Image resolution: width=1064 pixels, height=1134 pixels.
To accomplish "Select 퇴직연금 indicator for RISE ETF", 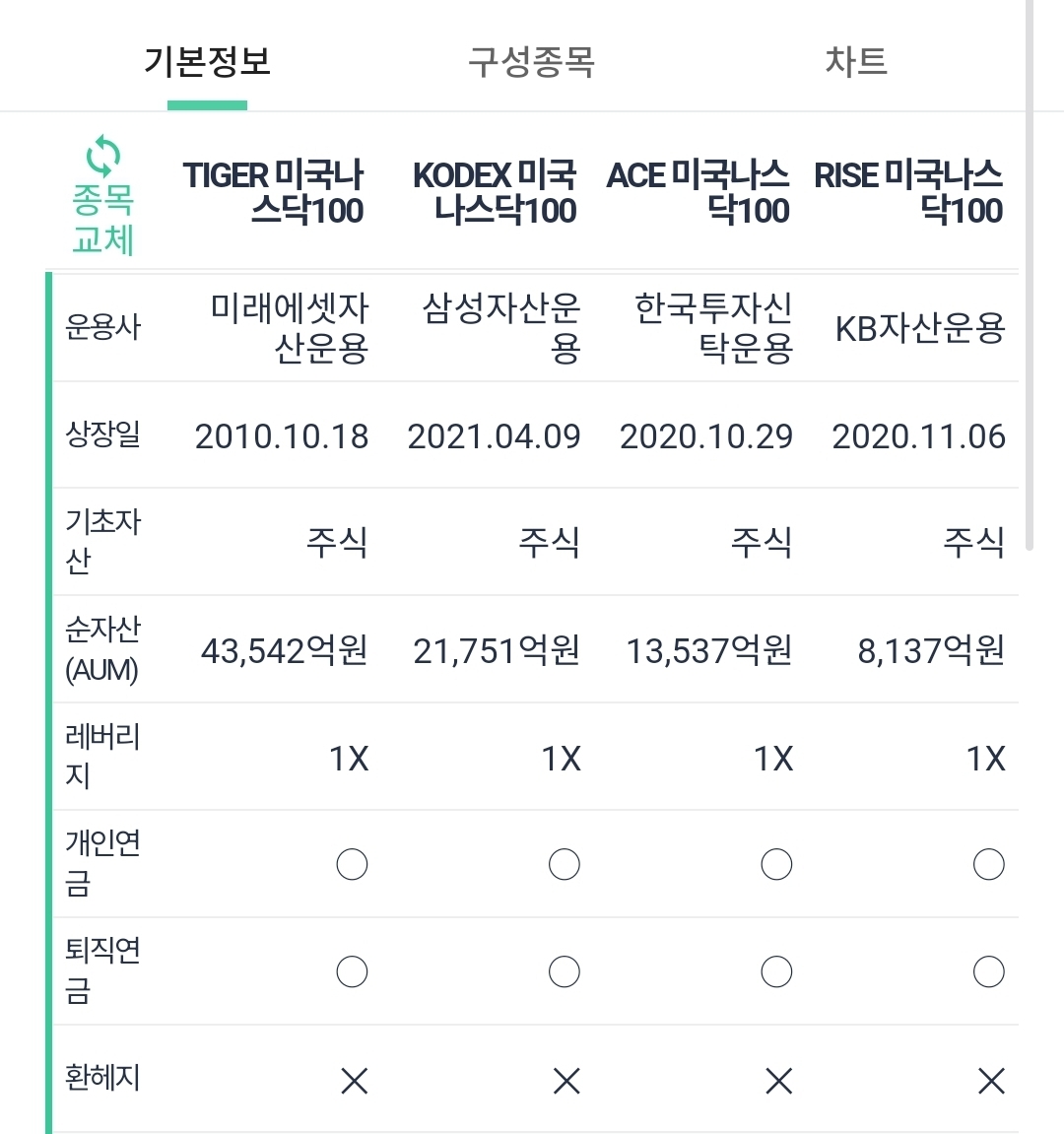I will click(x=989, y=971).
